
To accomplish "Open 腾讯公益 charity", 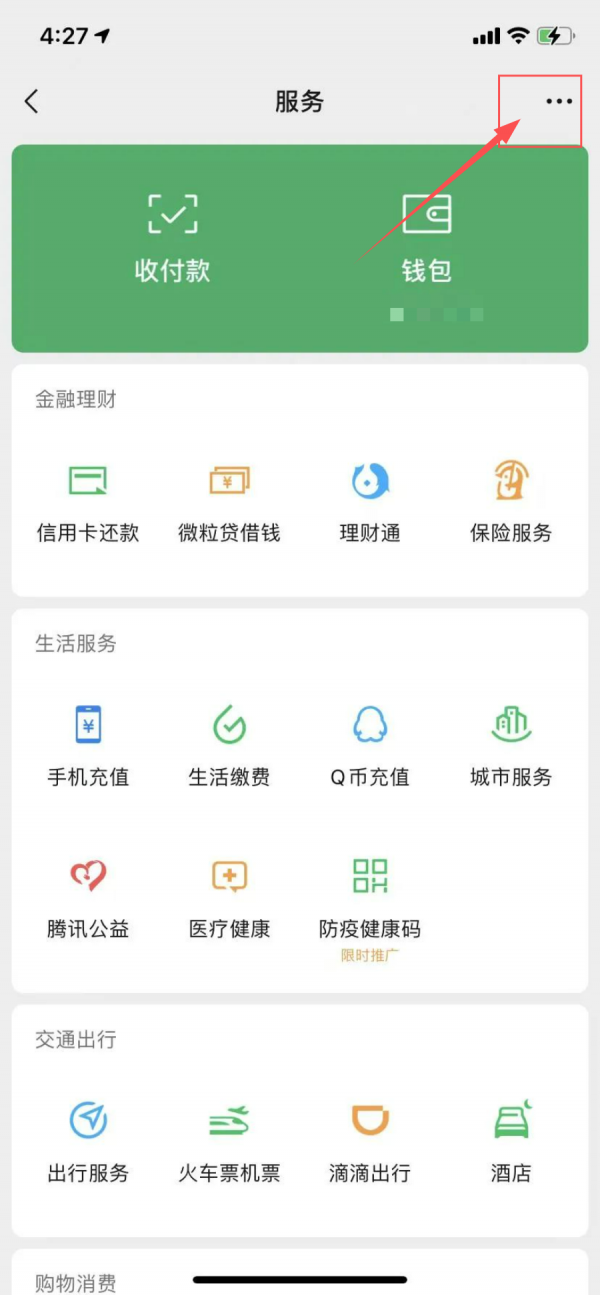I will pos(88,897).
